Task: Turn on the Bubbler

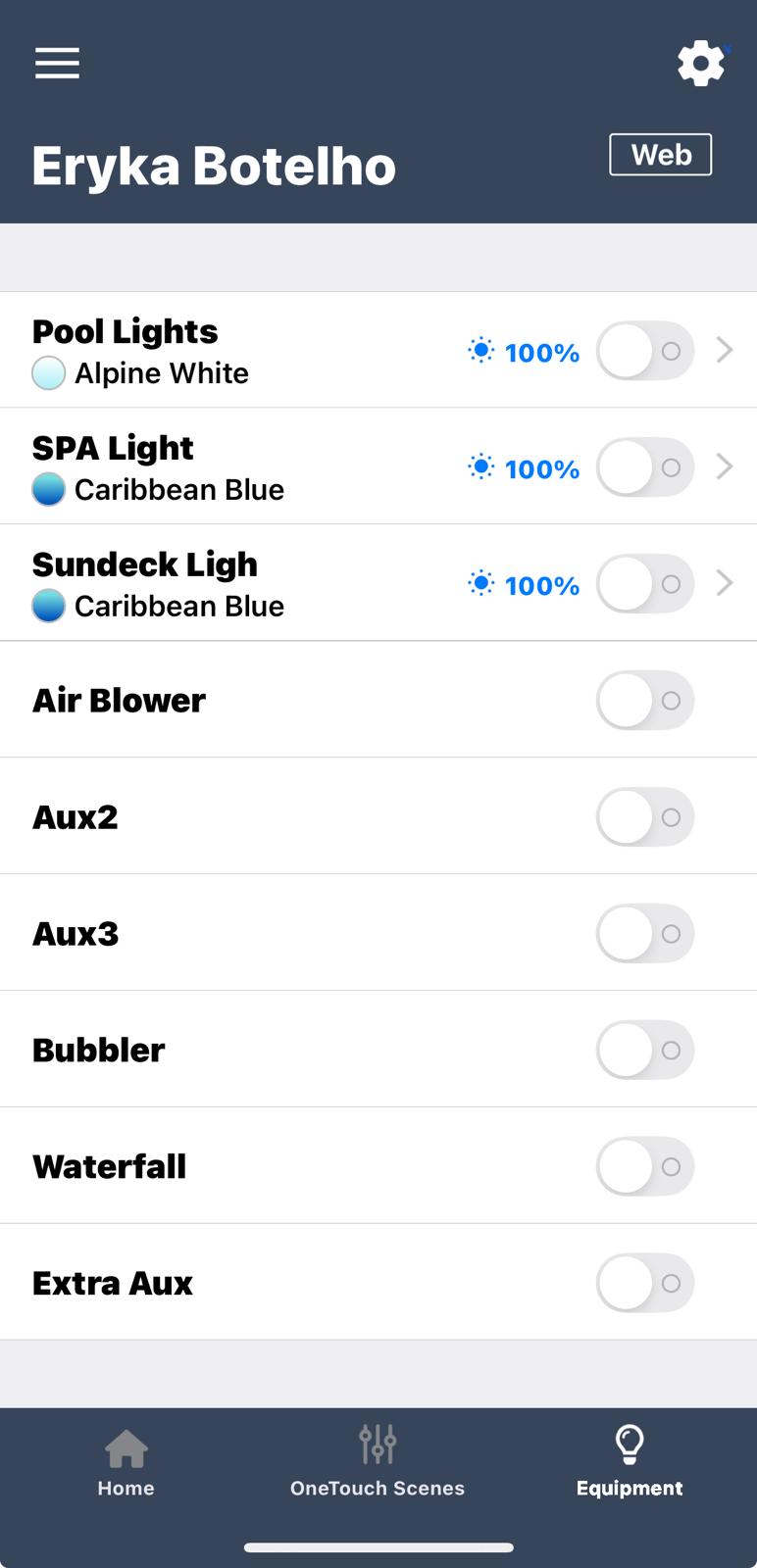Action: point(644,1051)
